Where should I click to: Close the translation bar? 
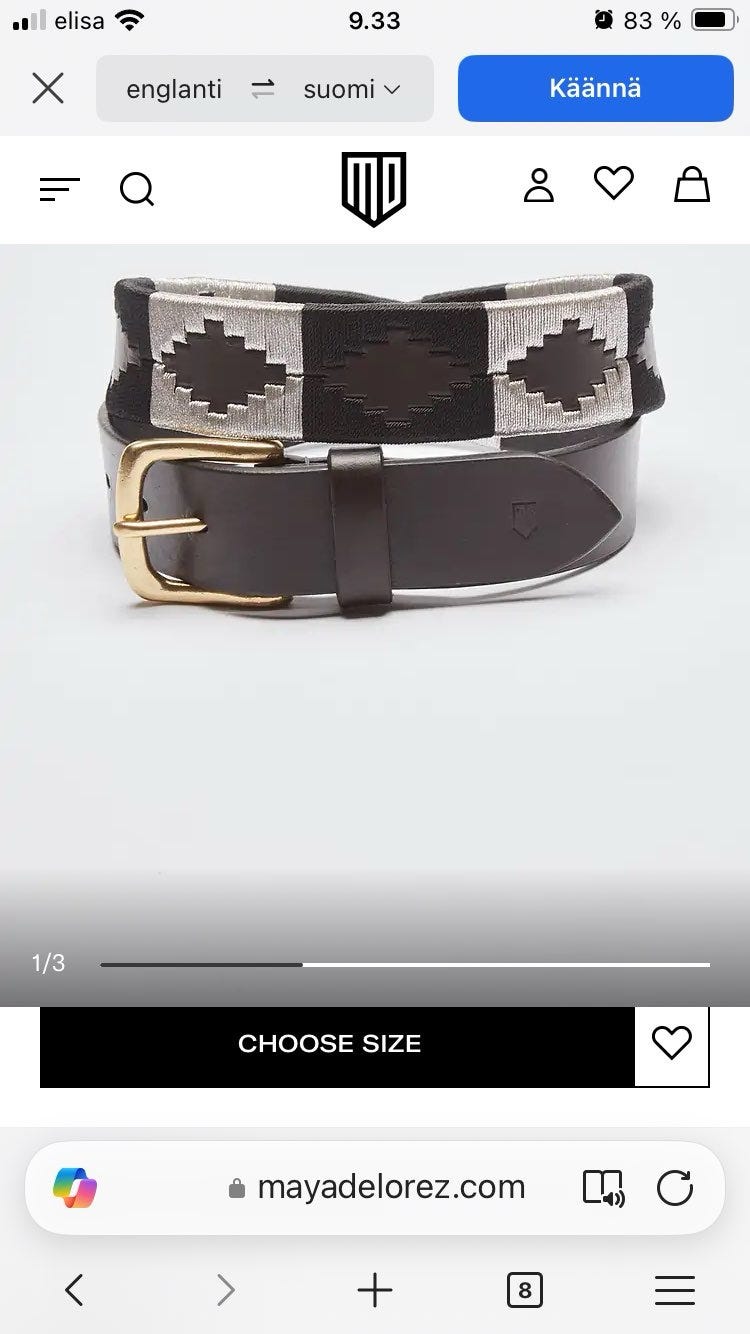[x=48, y=89]
